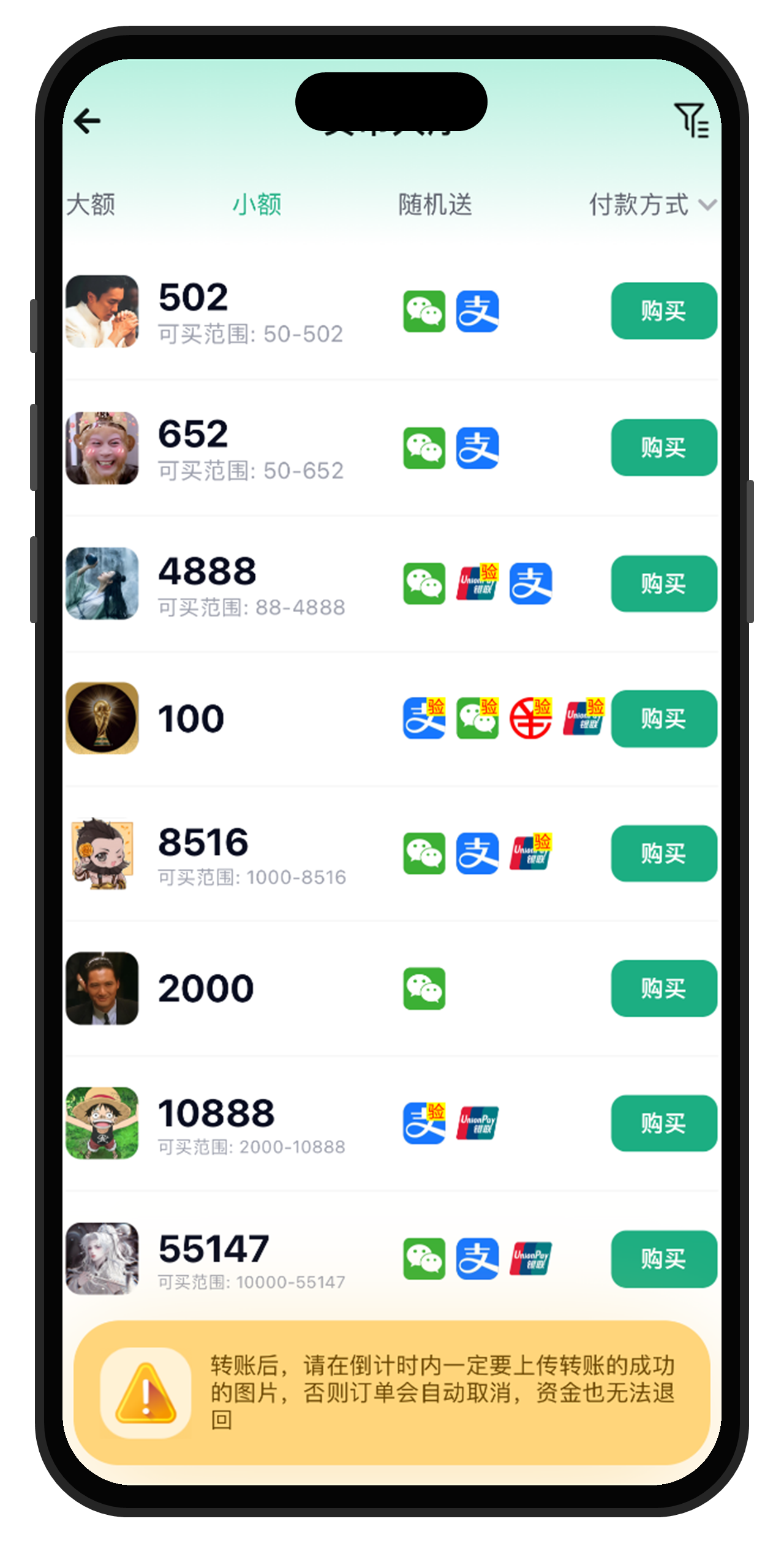Purchase the 100 listing

664,719
